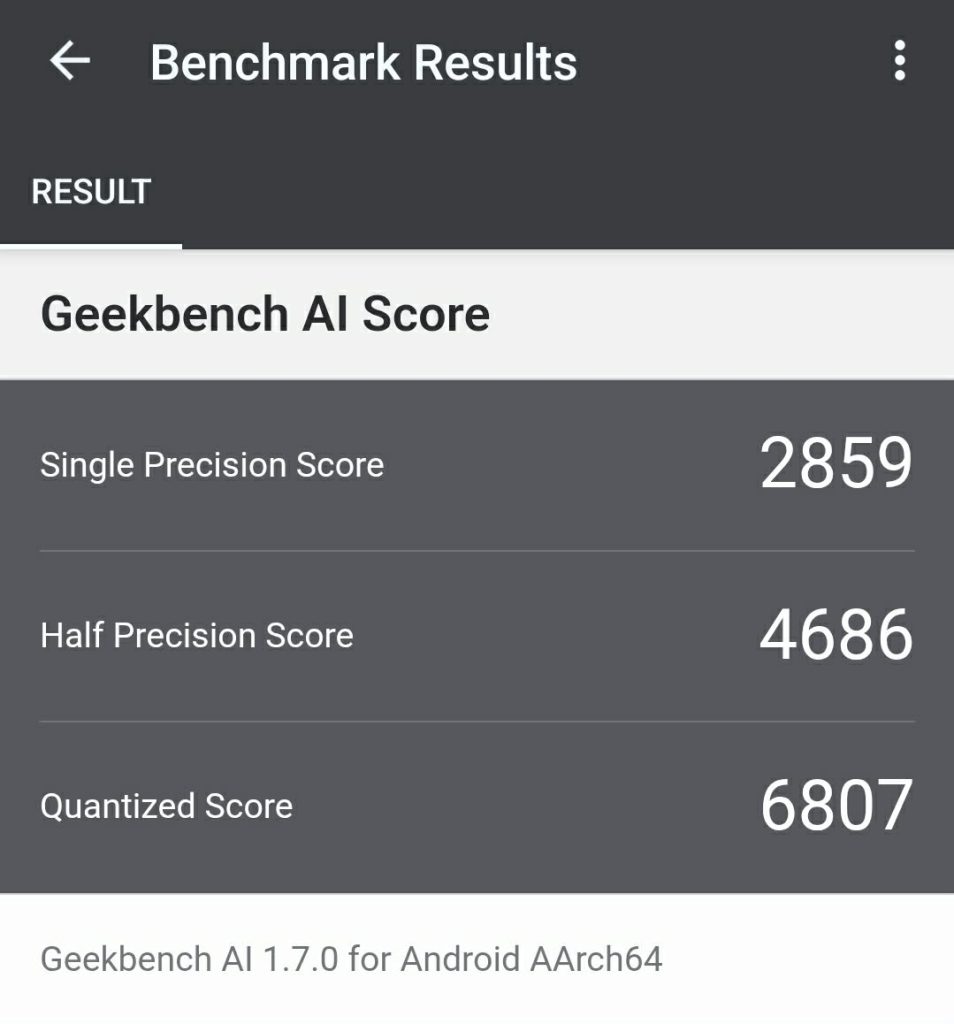Go back from Benchmark Results
The width and height of the screenshot is (954, 1024).
[70, 62]
